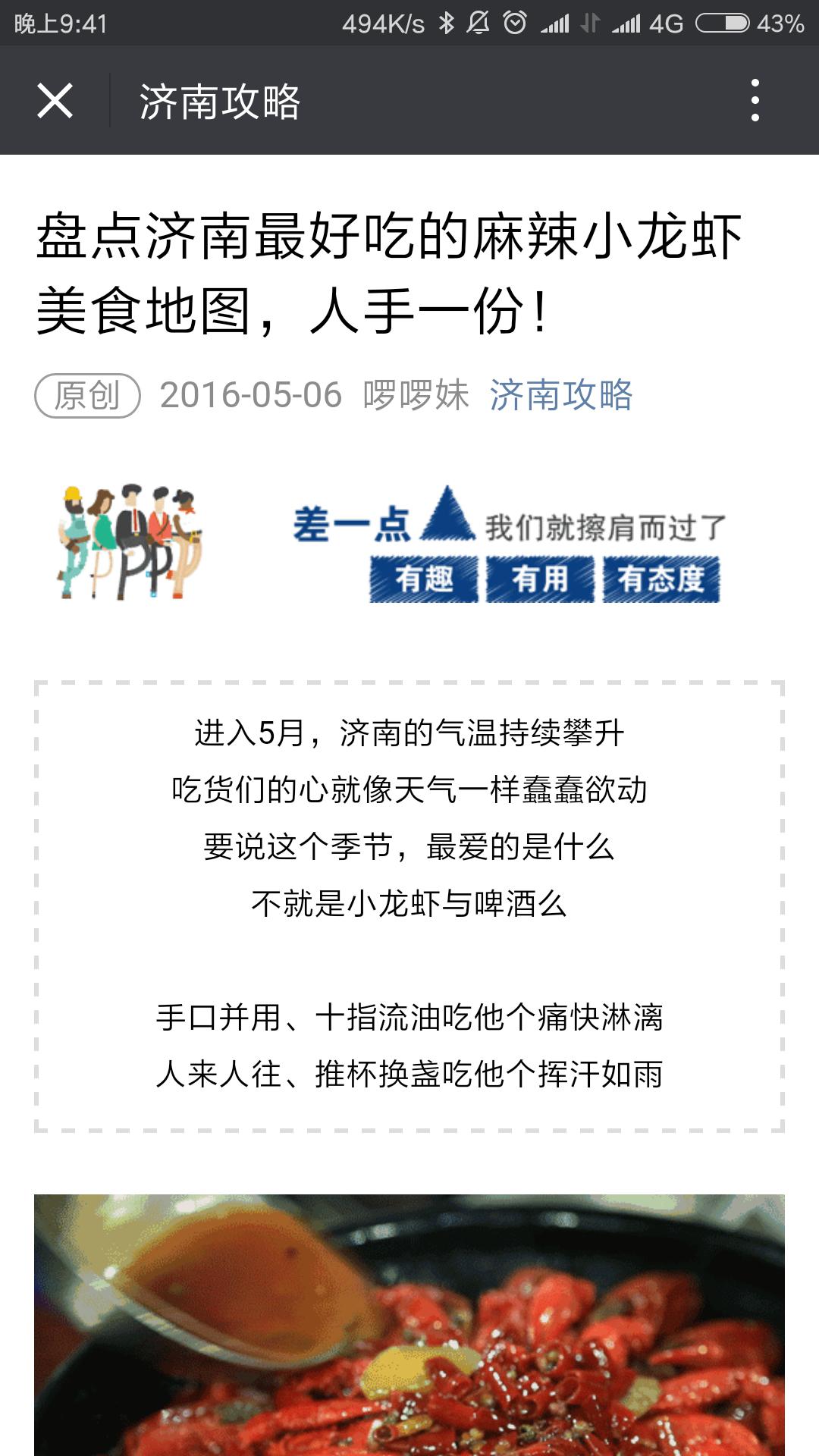This screenshot has width=819, height=1456.
Task: Open the three-dot overflow menu
Action: point(755,100)
